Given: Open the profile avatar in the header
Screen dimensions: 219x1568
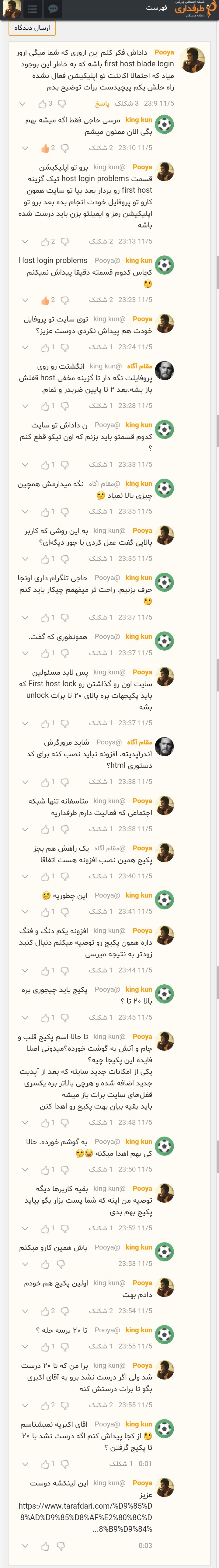Looking at the screenshot, I should coord(11,9).
